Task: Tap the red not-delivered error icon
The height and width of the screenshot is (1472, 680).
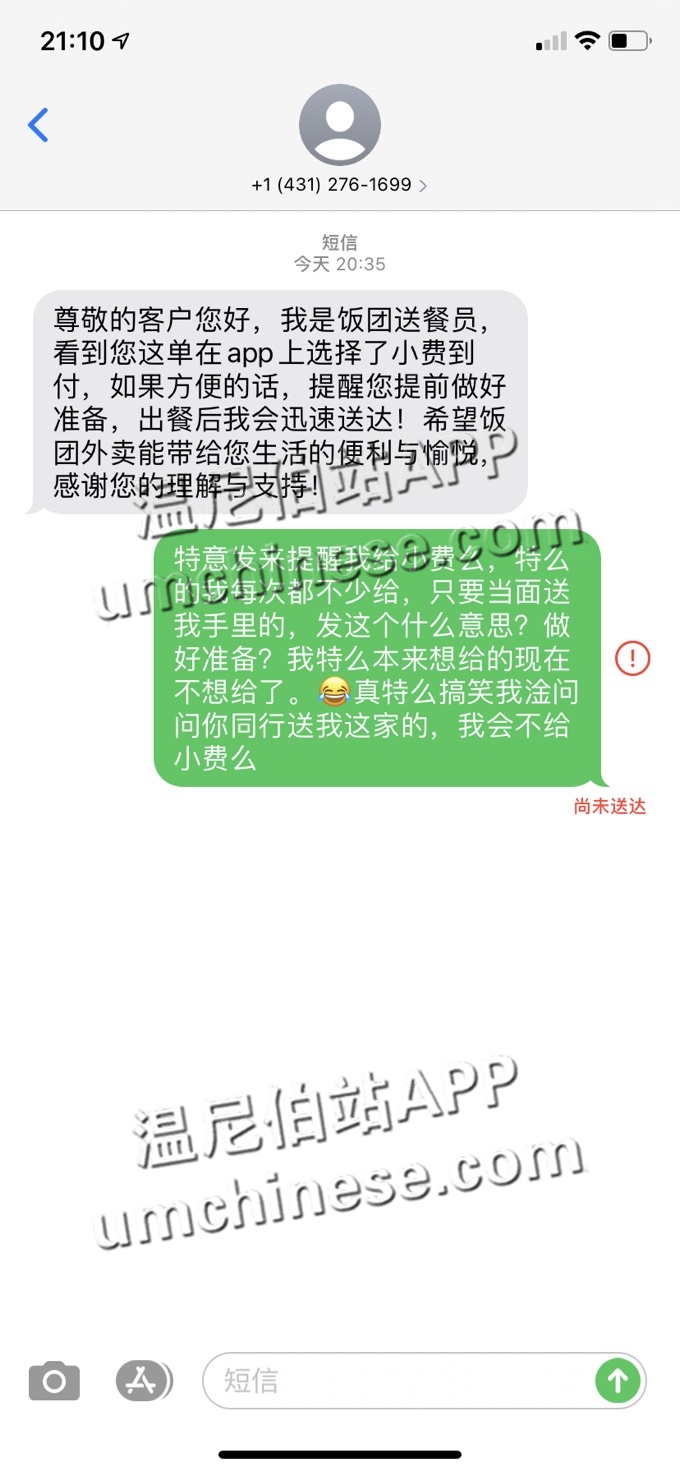Action: tap(633, 658)
